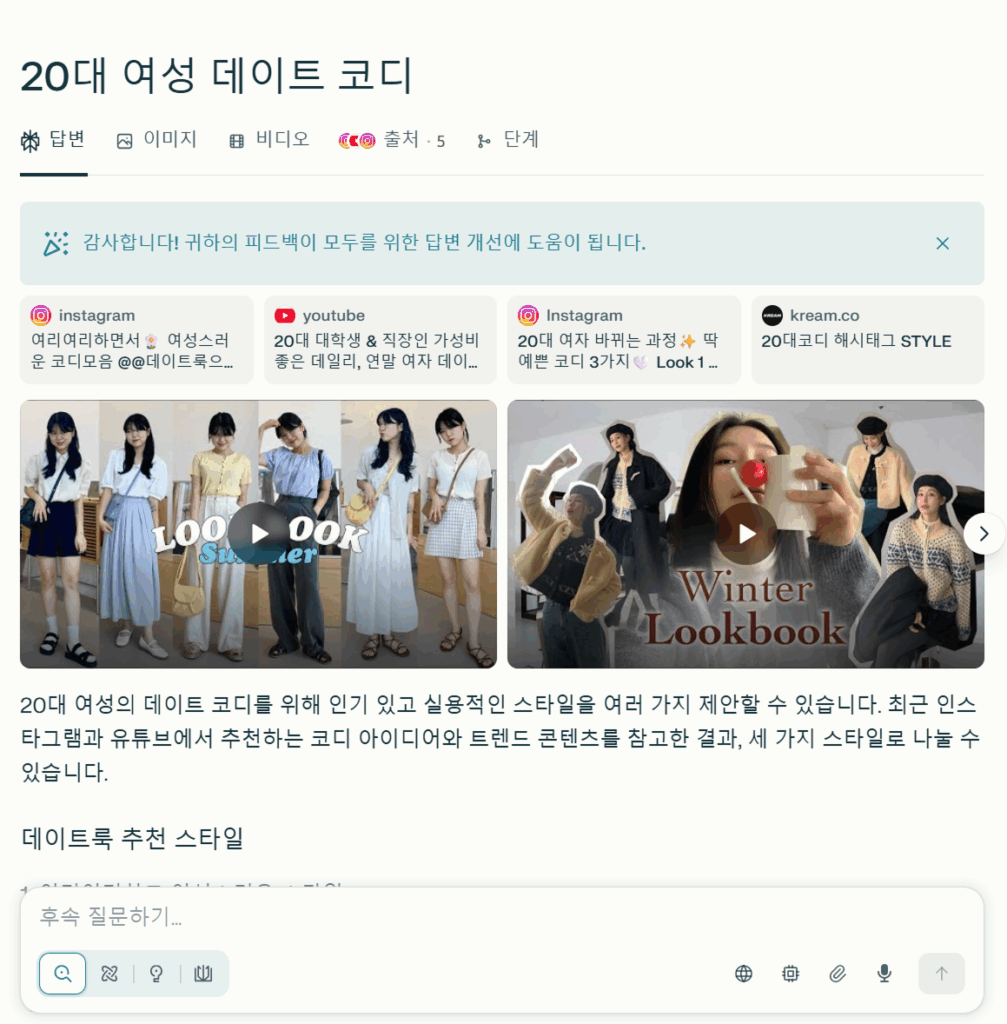Play the Lookbook Summer video
1007x1024 pixels.
(258, 533)
